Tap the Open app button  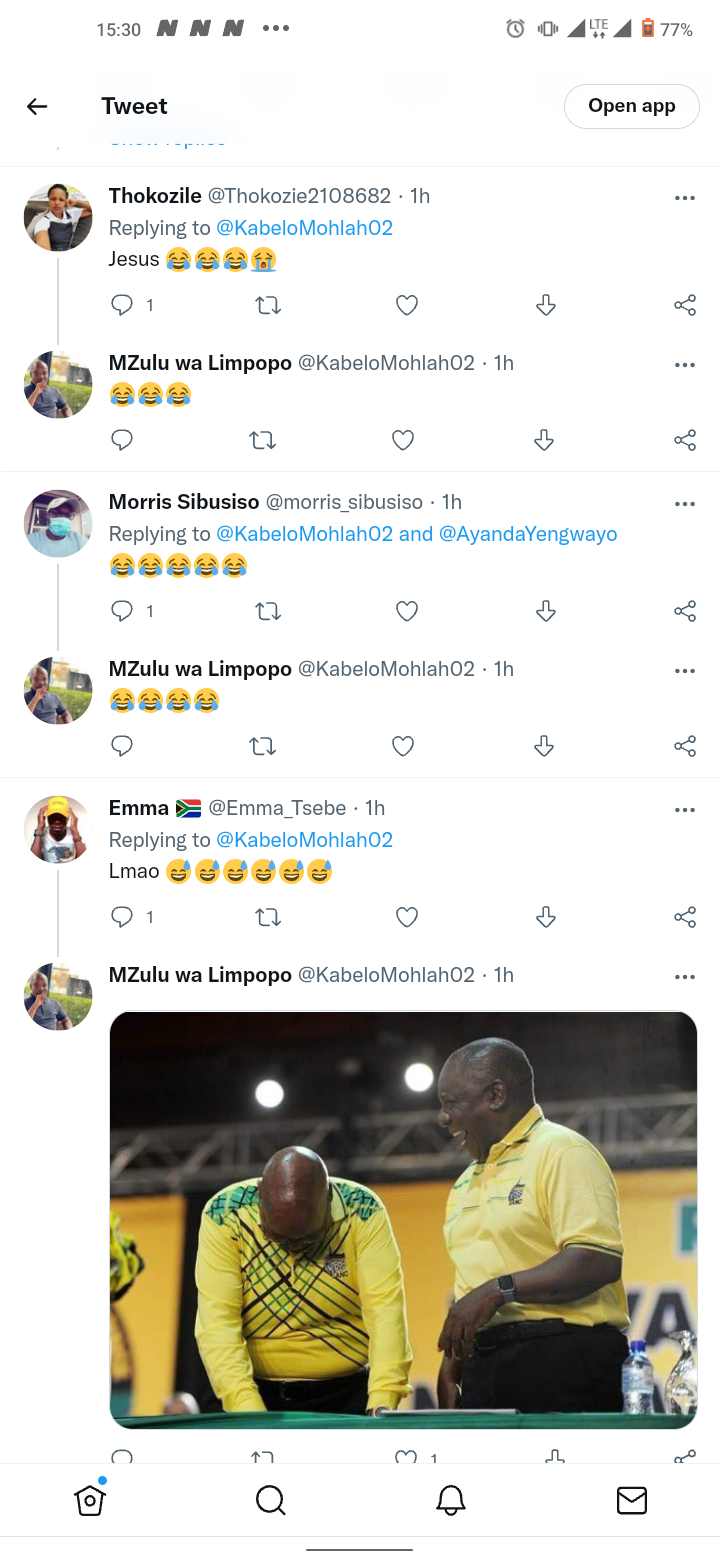631,106
